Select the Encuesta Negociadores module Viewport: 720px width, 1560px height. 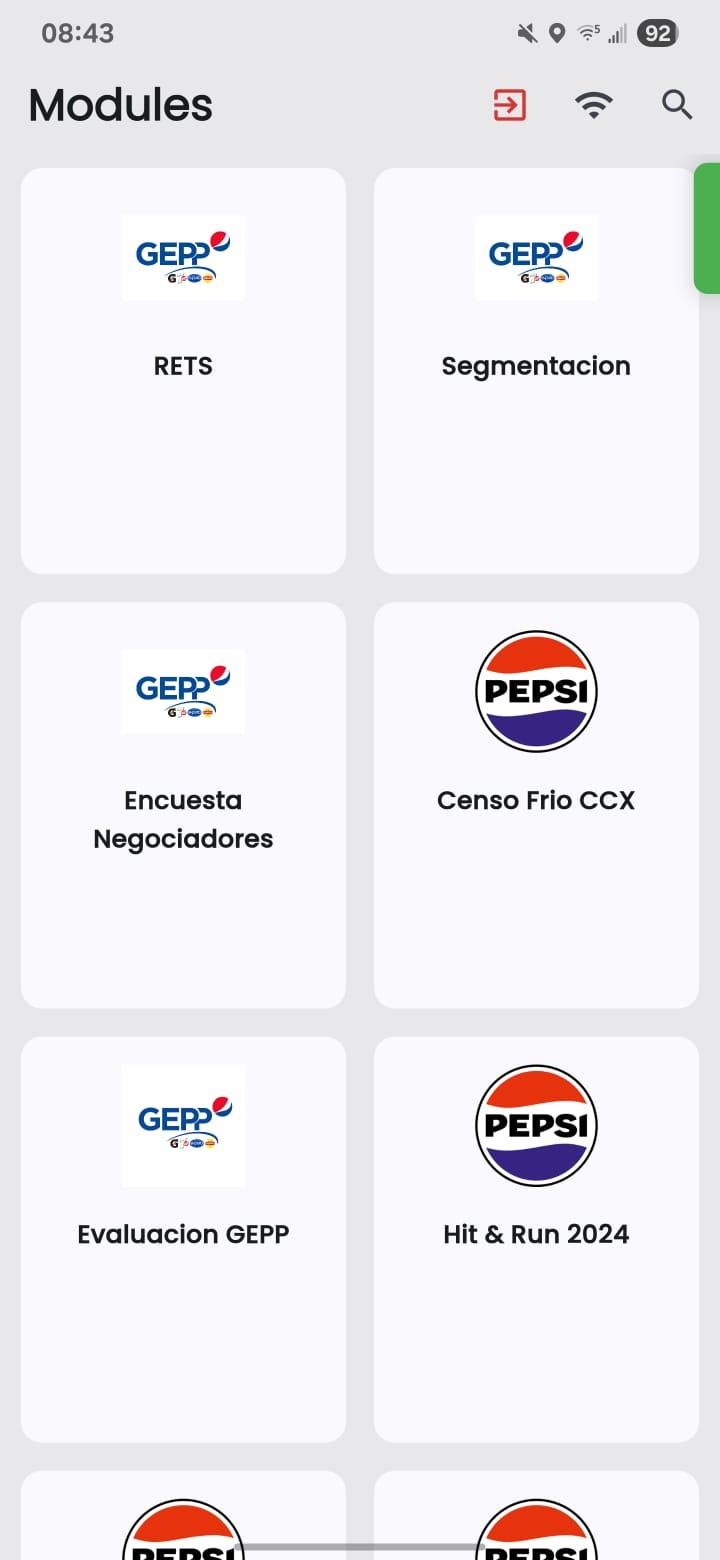(183, 804)
